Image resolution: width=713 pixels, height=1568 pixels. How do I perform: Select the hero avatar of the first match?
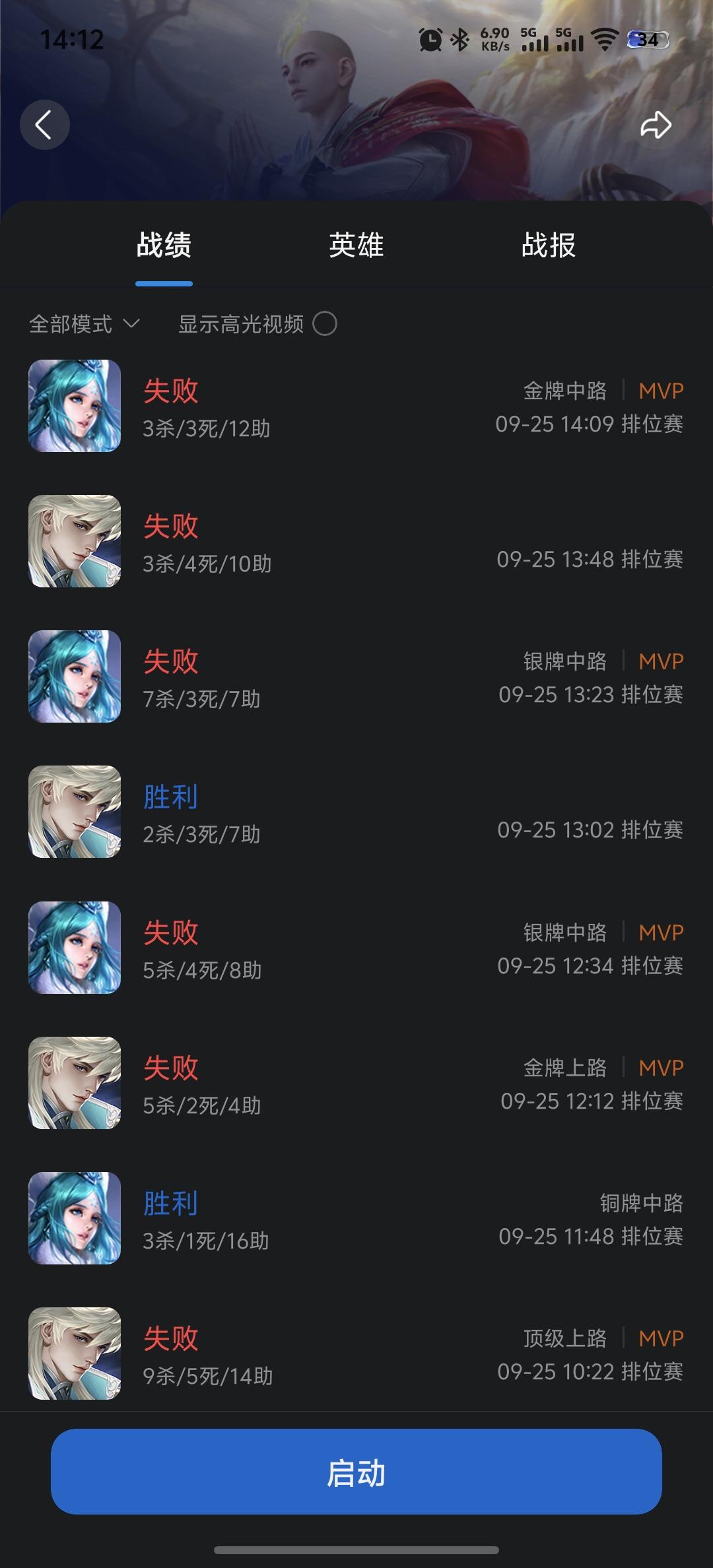point(75,406)
